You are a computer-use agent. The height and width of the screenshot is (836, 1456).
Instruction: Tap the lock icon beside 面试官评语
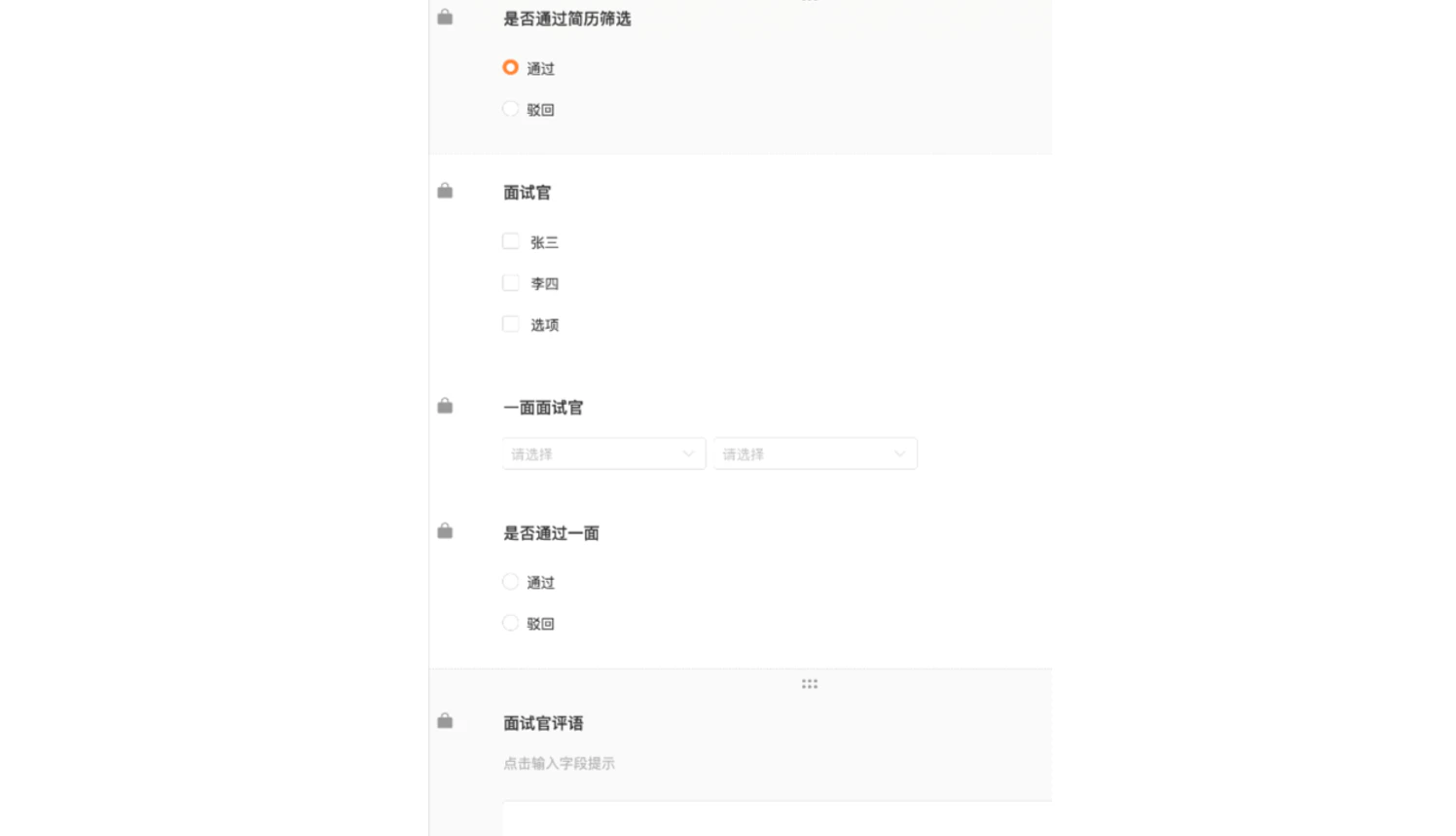[445, 720]
